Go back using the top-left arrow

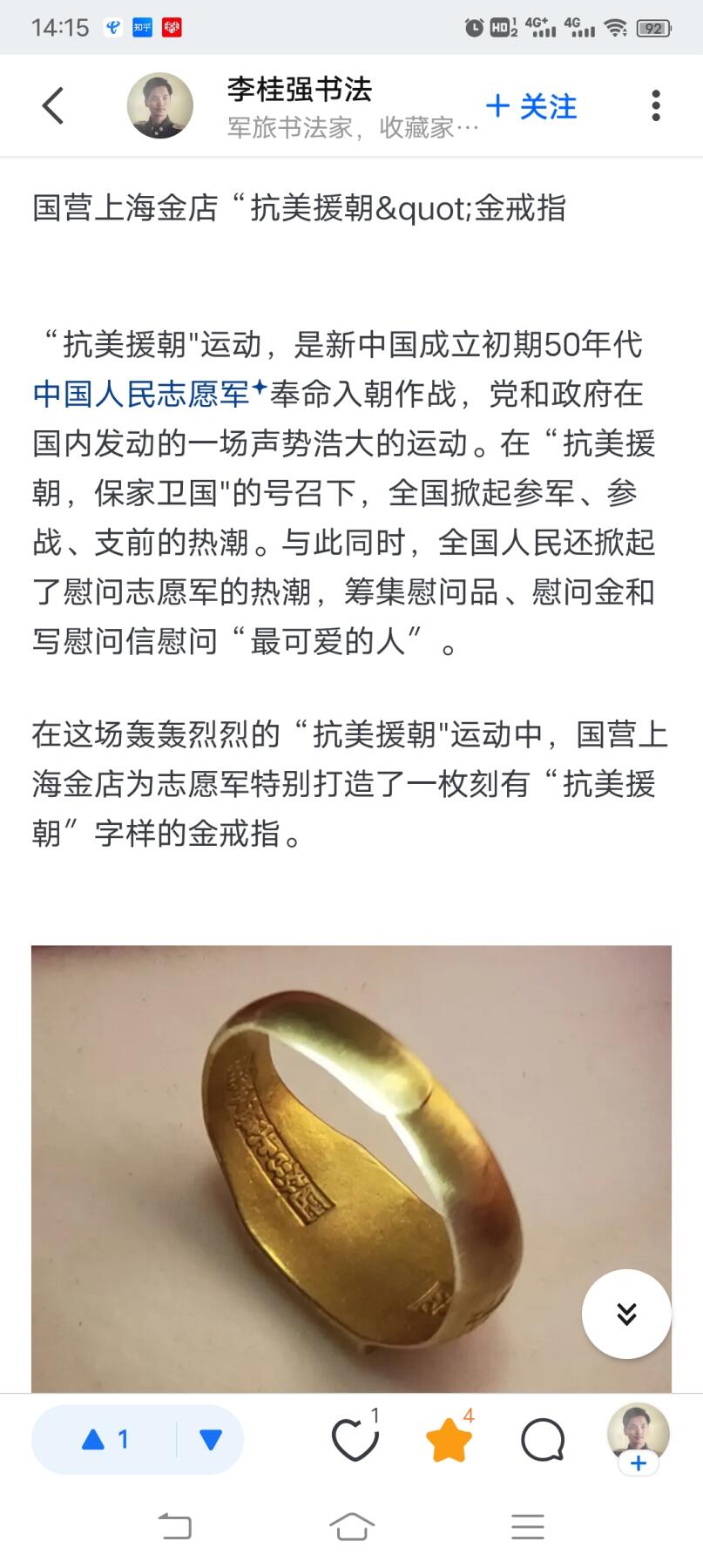53,106
